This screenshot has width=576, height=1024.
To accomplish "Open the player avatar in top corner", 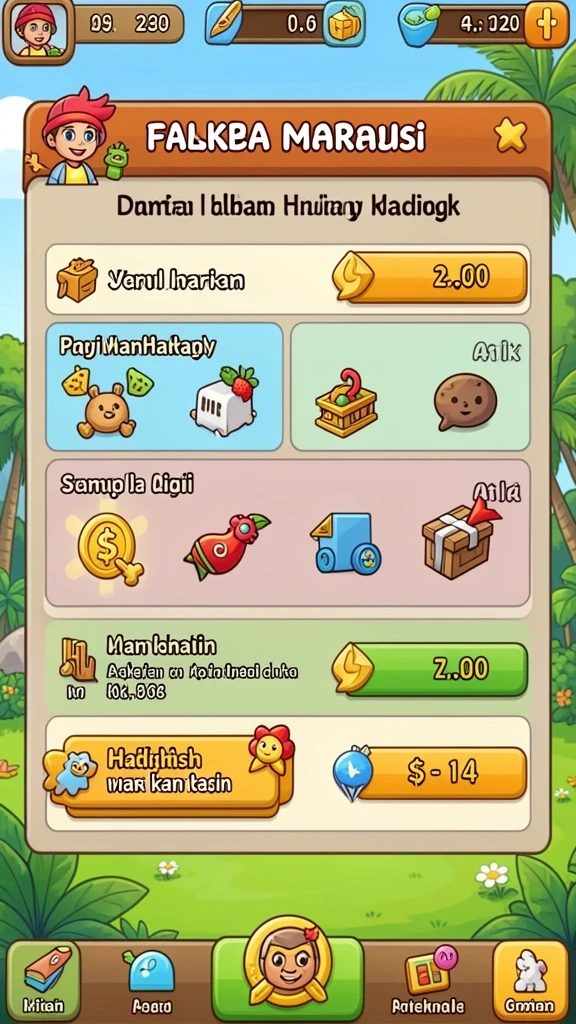I will [38, 31].
